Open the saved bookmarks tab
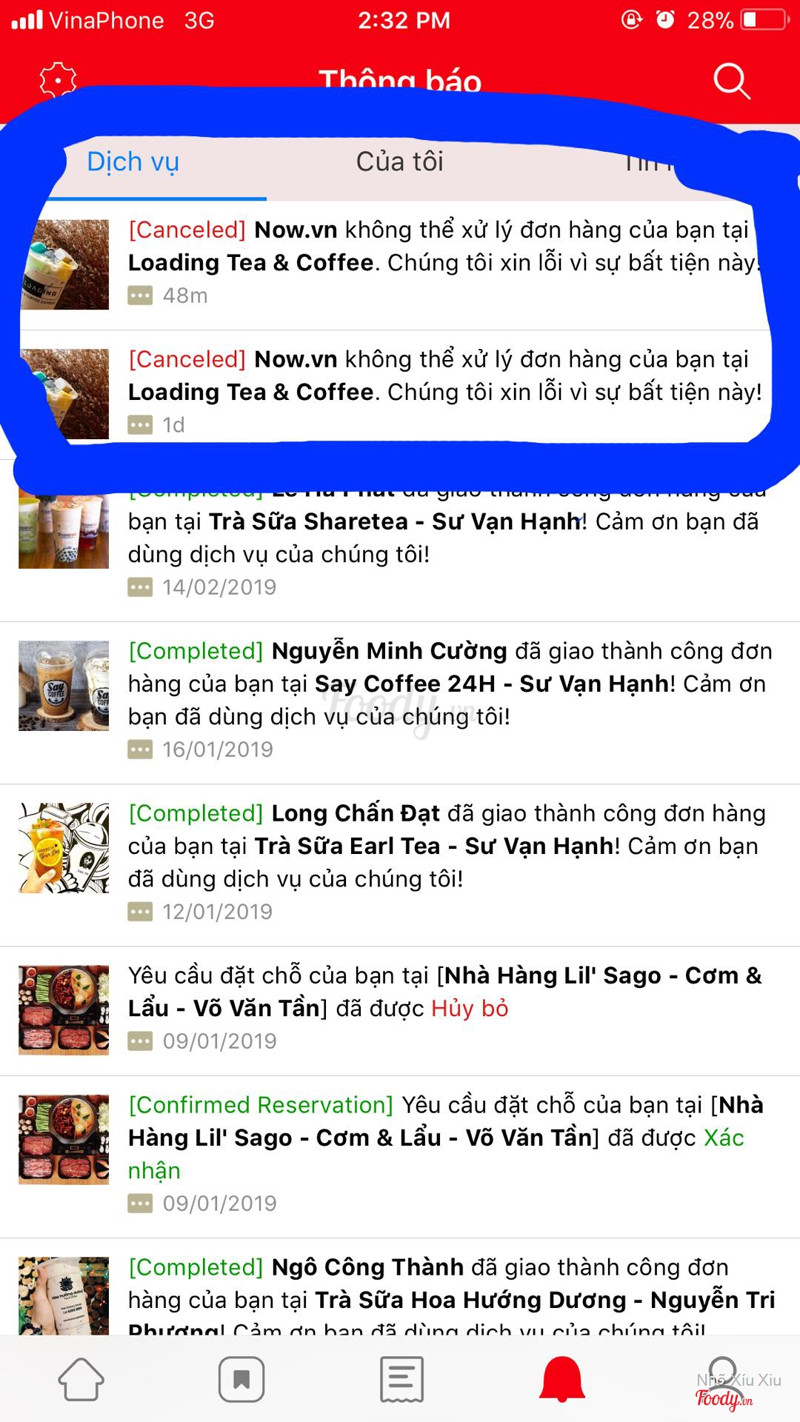800x1422 pixels. click(x=241, y=1380)
